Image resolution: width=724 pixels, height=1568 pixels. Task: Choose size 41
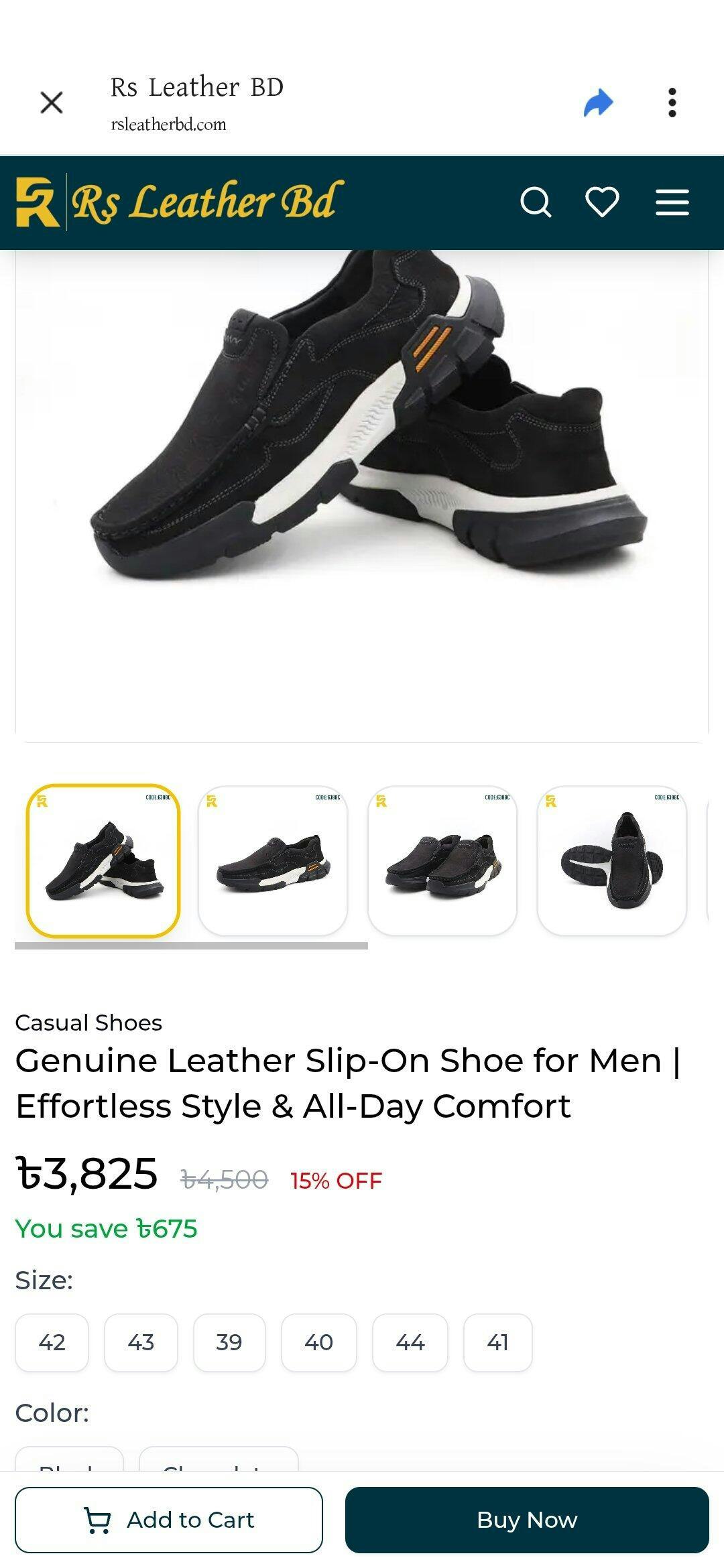[497, 1342]
